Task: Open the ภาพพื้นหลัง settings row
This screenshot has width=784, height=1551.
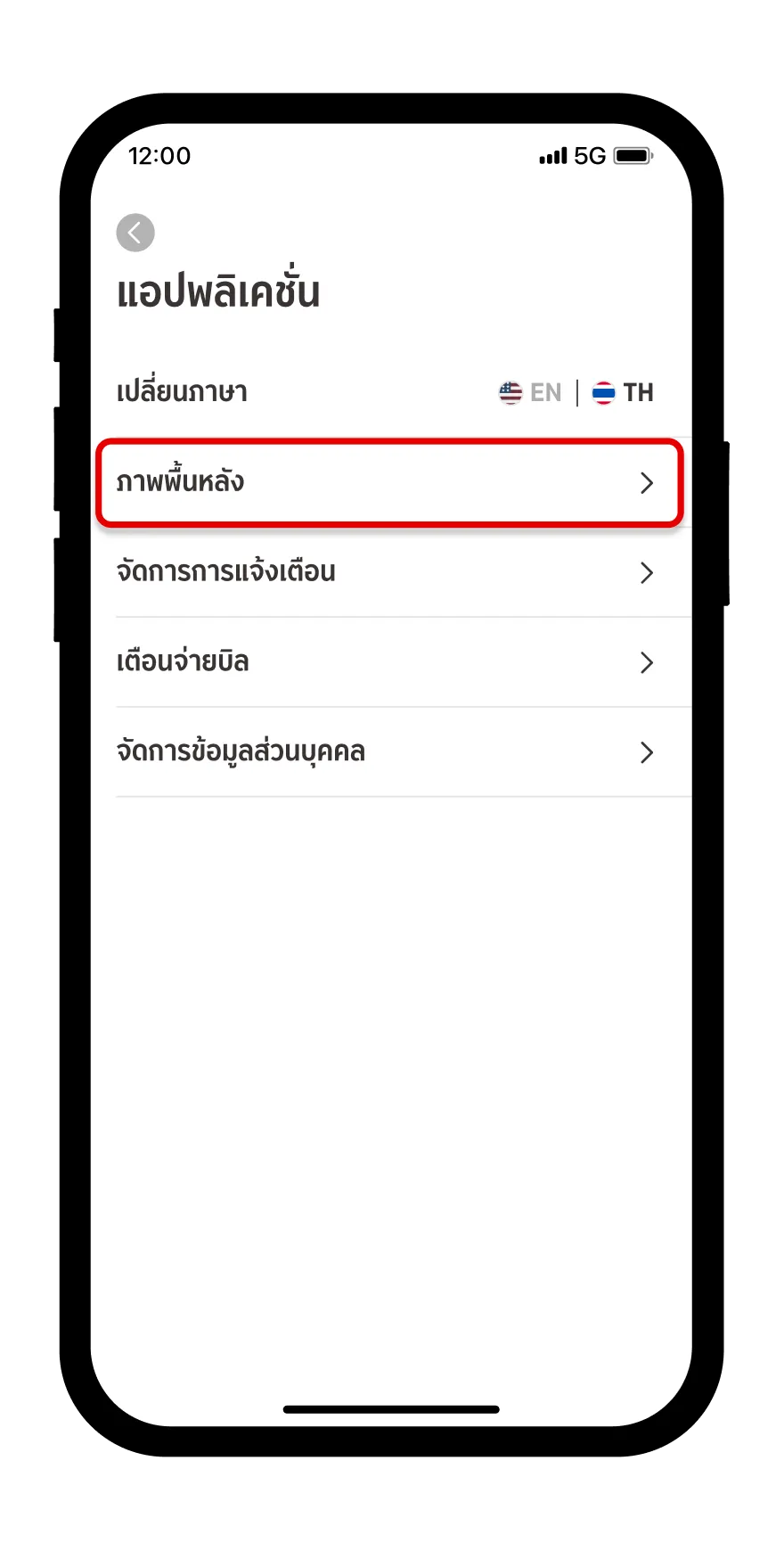Action: click(389, 482)
